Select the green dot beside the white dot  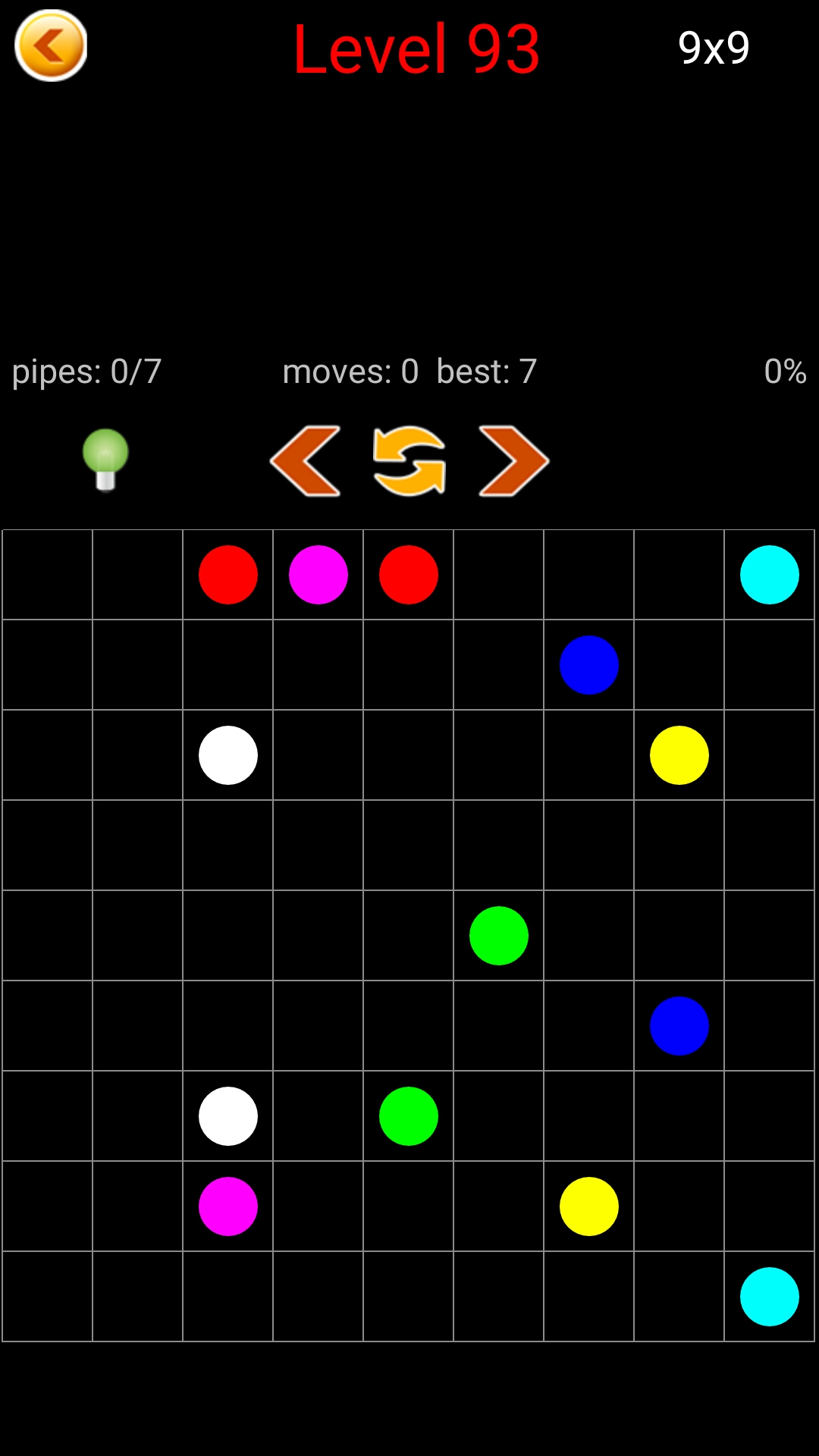(x=409, y=1116)
